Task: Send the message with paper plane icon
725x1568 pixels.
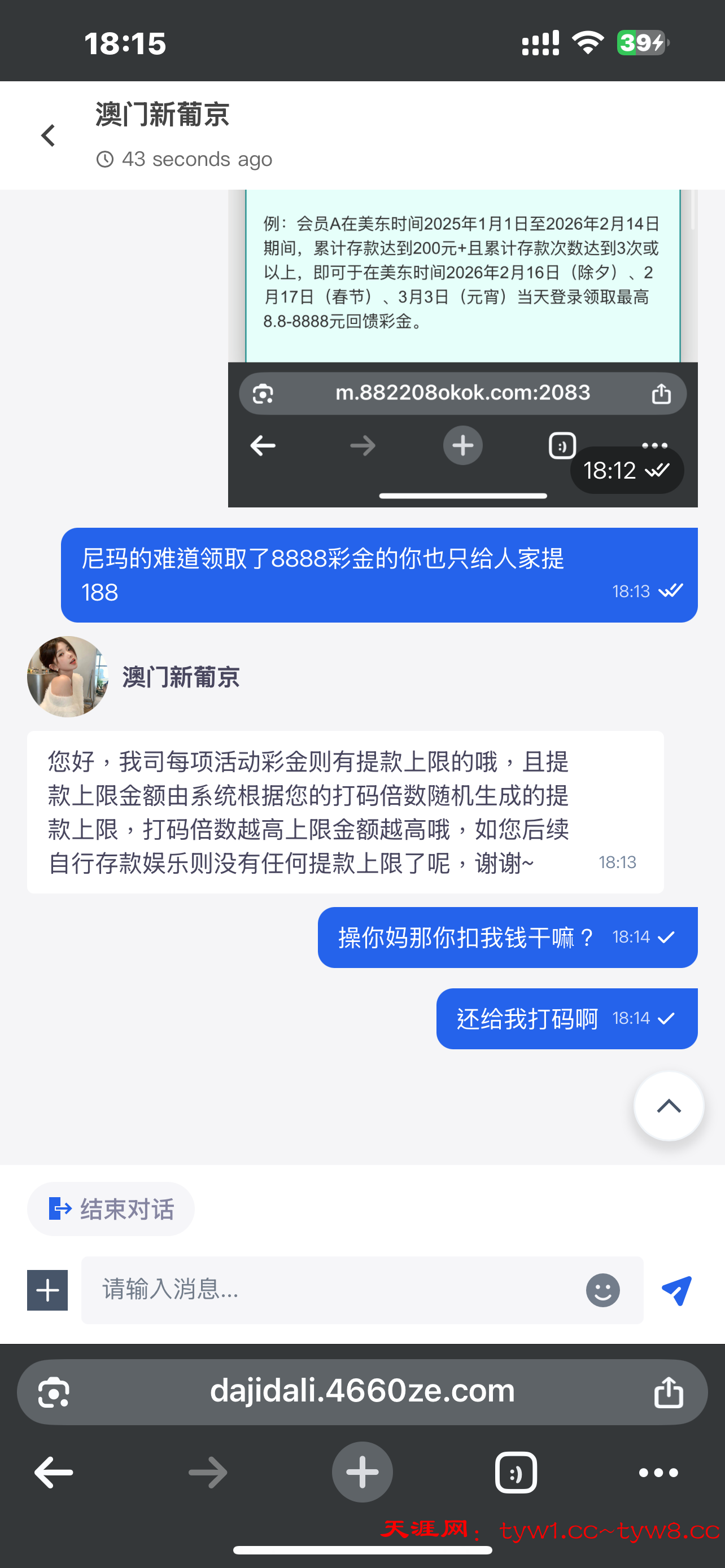Action: [x=677, y=1290]
